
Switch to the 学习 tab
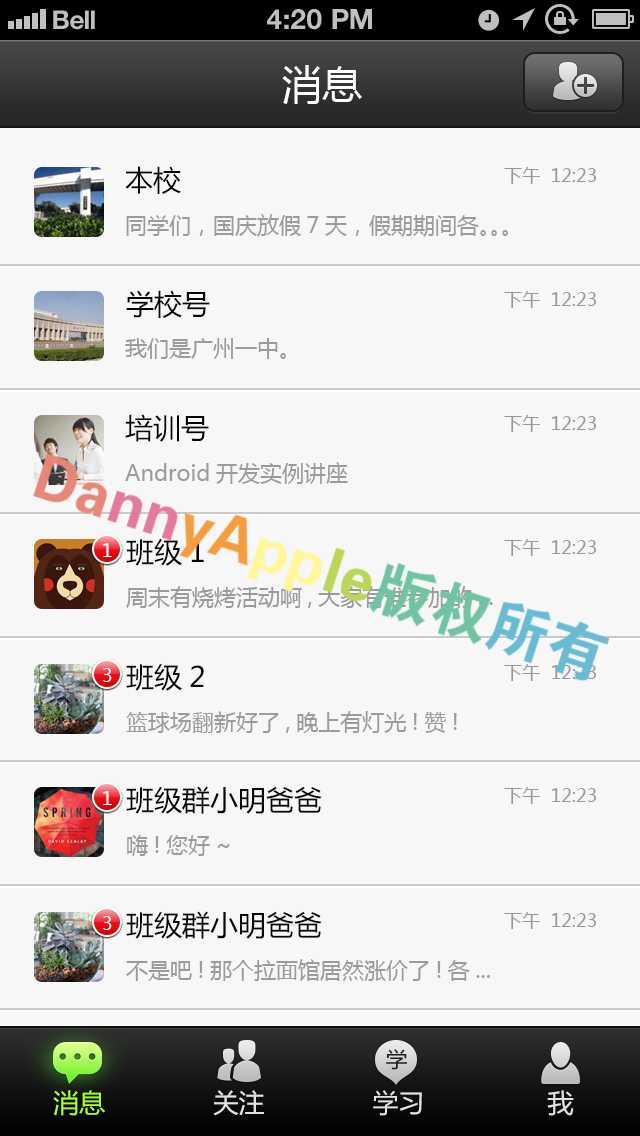coord(398,1080)
